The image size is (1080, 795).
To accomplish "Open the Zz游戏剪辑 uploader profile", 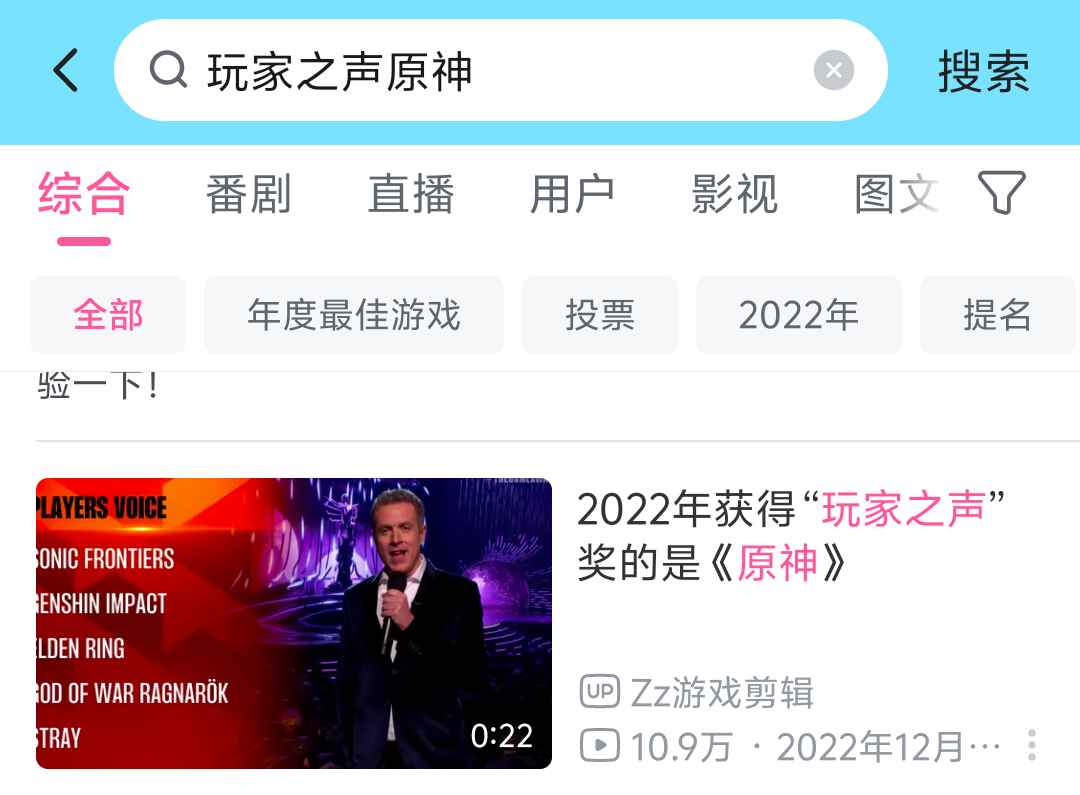I will 720,692.
